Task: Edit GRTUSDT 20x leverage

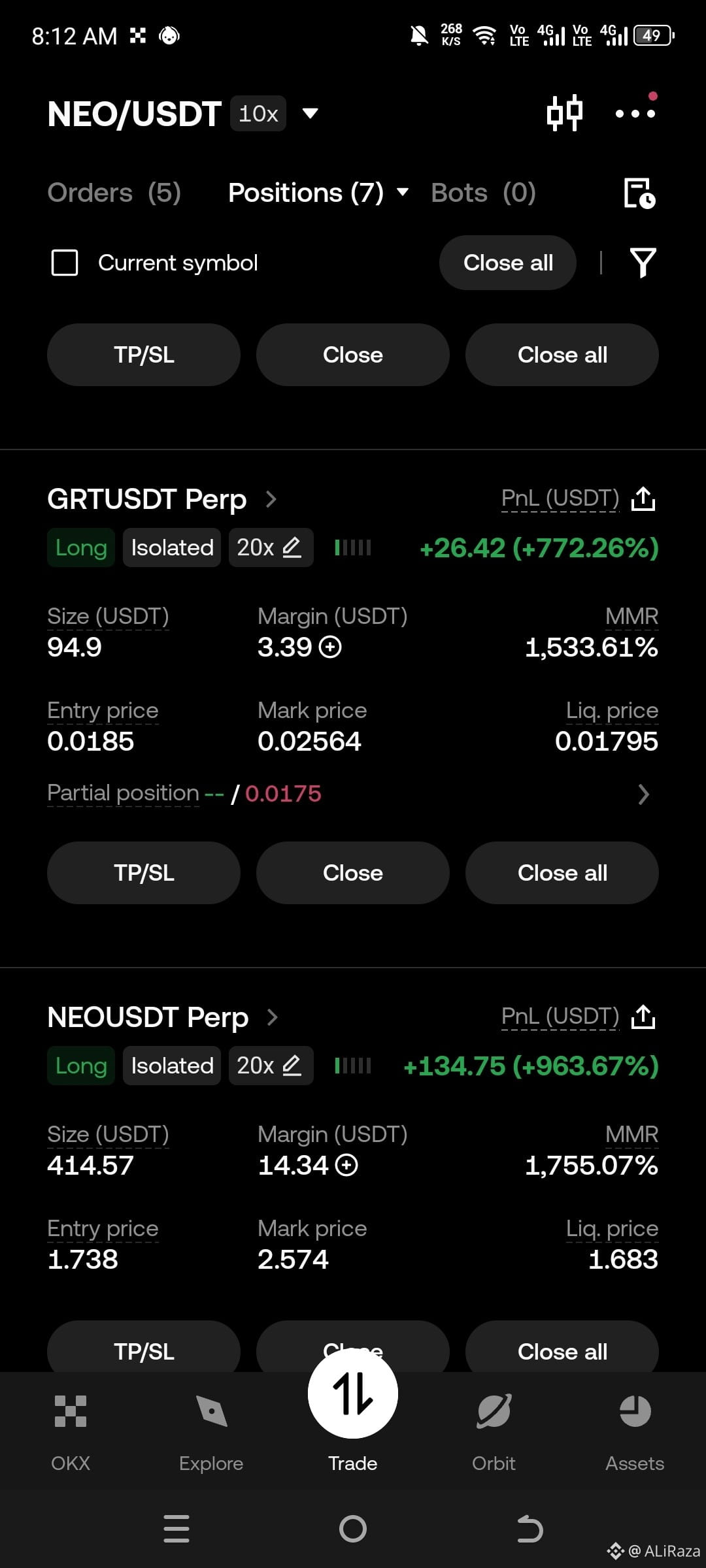Action: (271, 547)
